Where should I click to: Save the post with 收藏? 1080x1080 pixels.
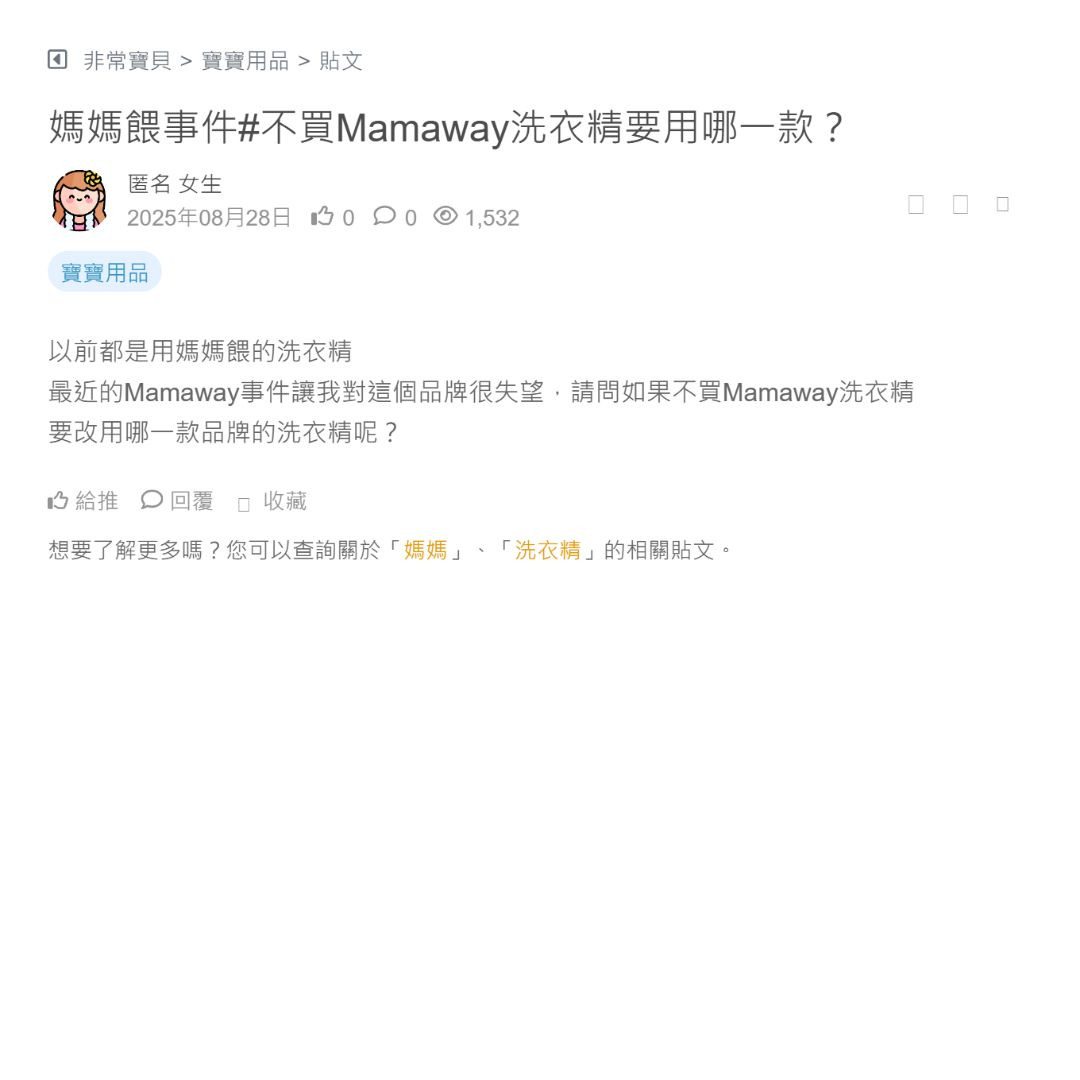(x=273, y=502)
